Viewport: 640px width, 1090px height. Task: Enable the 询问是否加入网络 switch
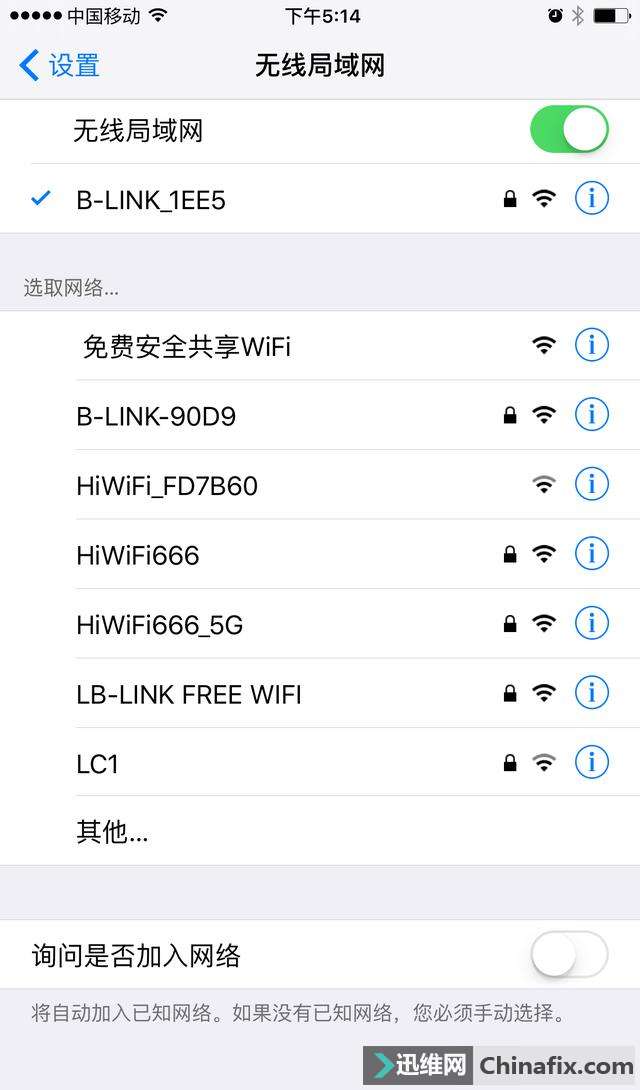pyautogui.click(x=569, y=955)
